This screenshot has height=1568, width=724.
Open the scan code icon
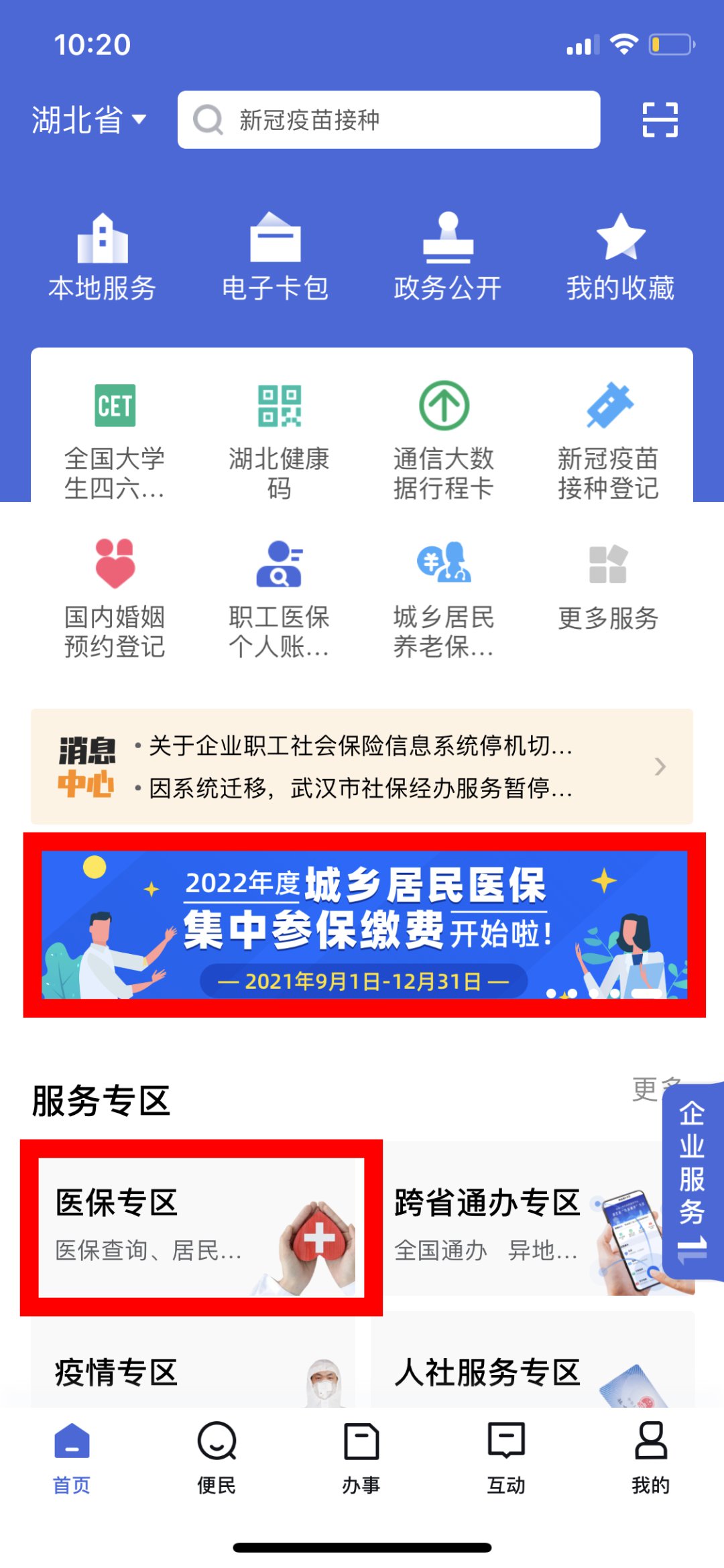tap(660, 120)
